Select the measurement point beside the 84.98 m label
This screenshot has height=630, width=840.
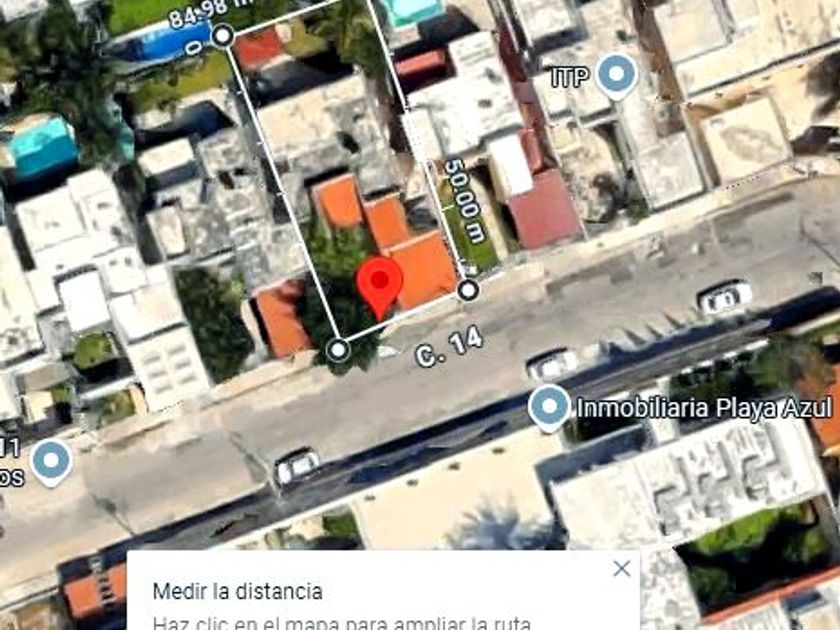click(x=224, y=36)
